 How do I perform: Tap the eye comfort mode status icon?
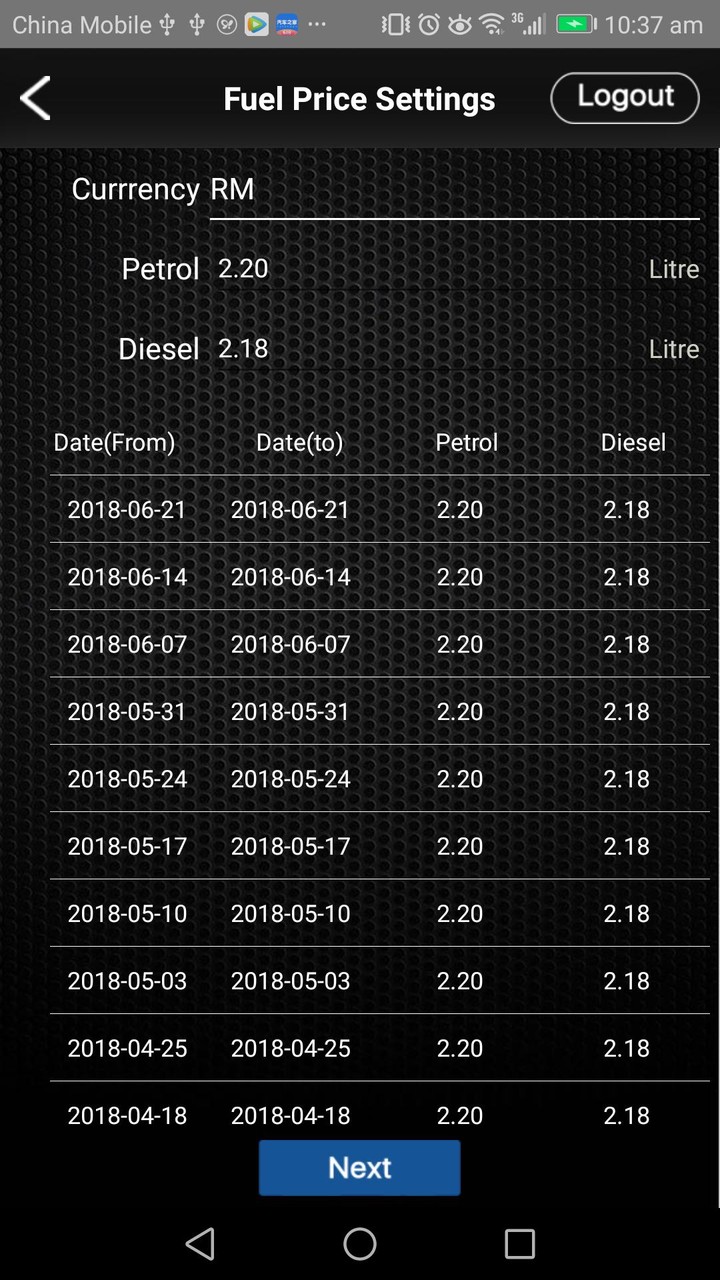pos(461,24)
